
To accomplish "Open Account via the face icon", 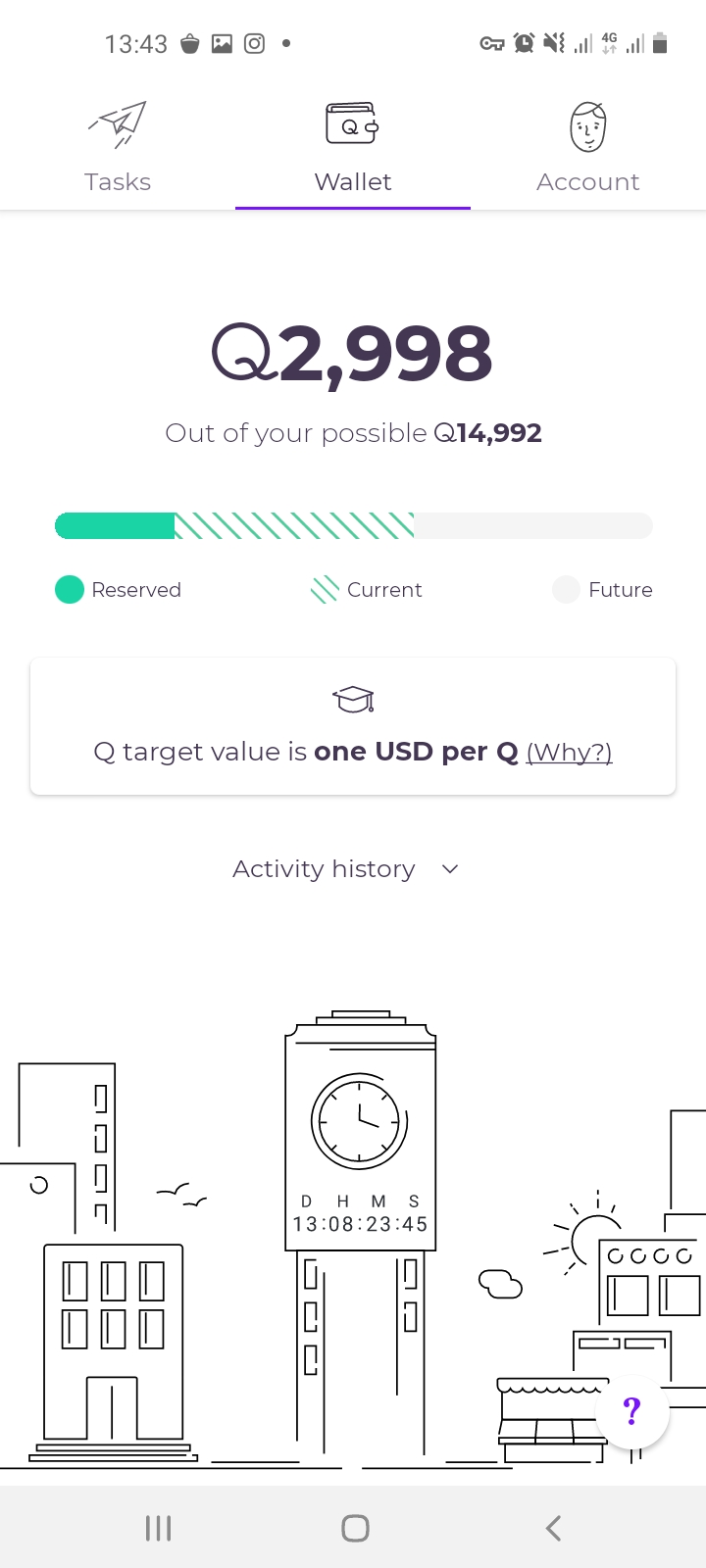I will [588, 125].
